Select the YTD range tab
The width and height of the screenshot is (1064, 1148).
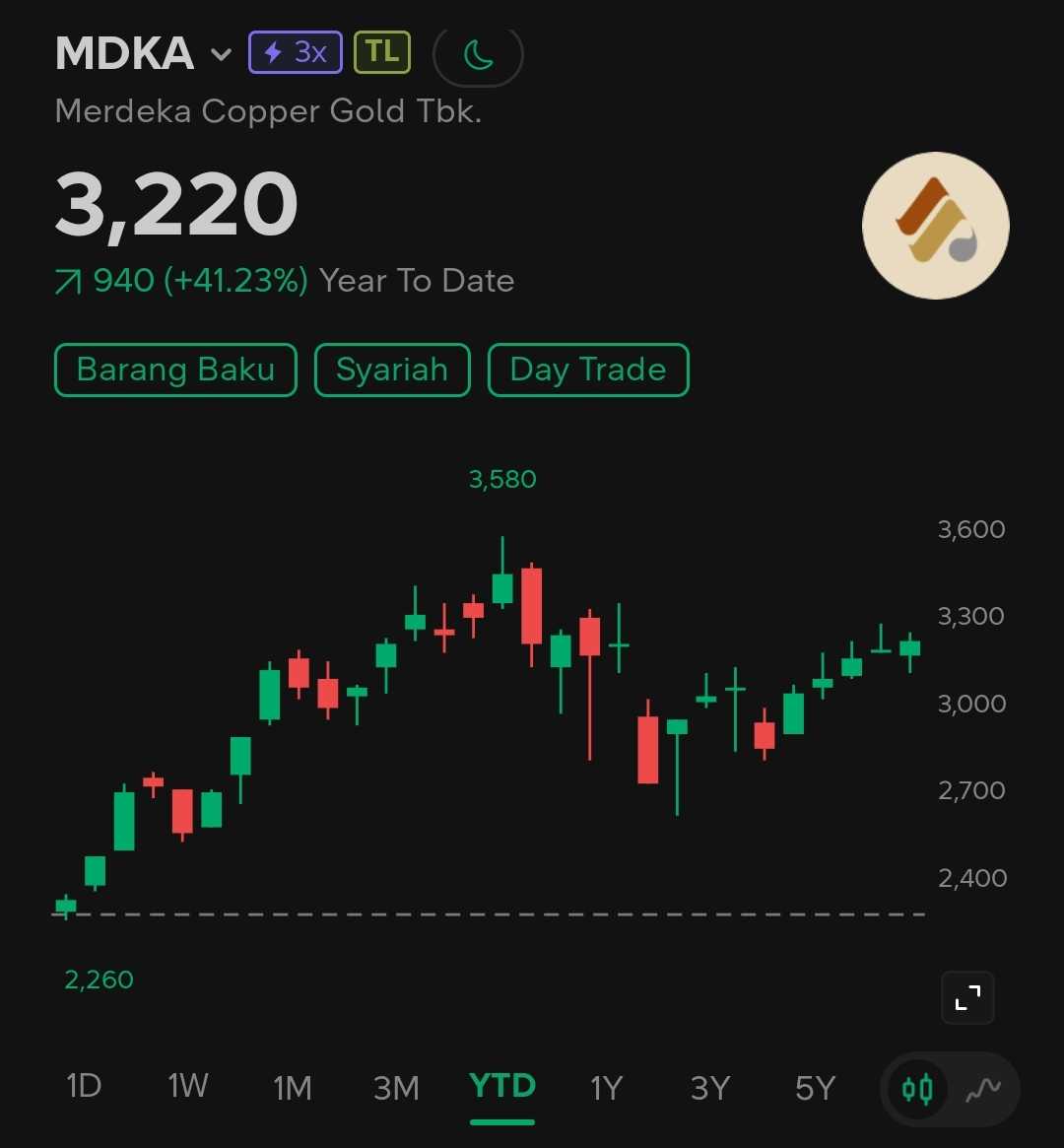502,1087
